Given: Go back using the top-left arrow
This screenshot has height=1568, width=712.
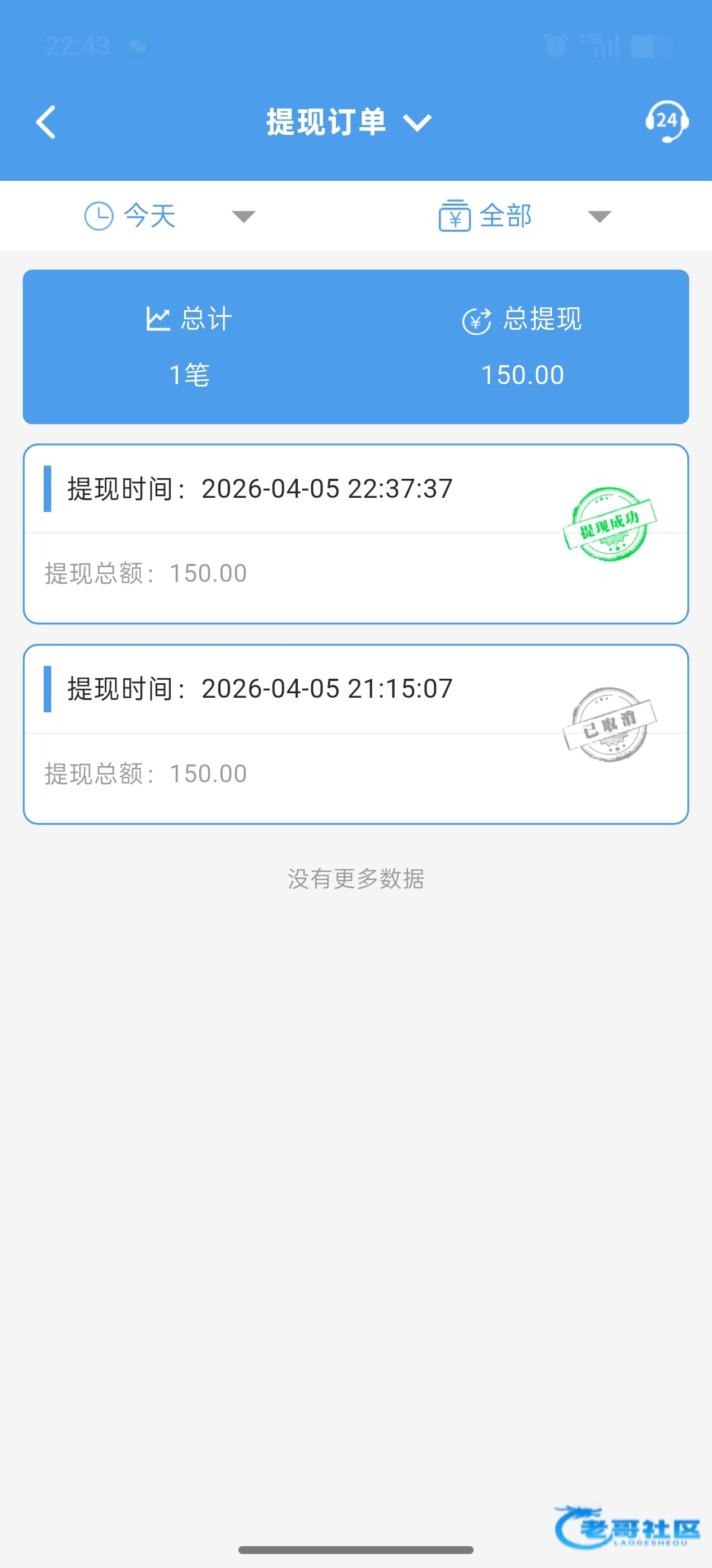Looking at the screenshot, I should coord(46,122).
